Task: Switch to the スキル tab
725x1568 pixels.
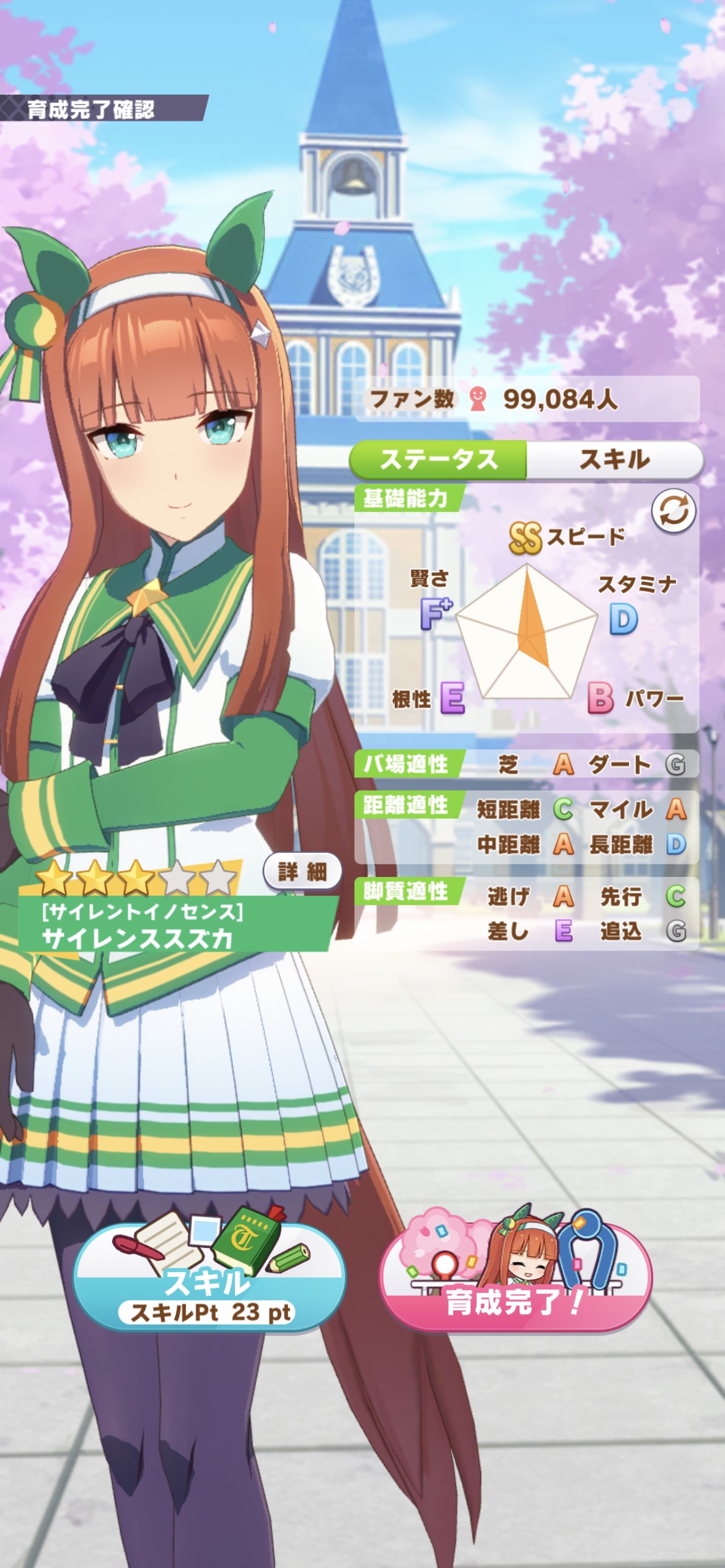Action: coord(614,460)
